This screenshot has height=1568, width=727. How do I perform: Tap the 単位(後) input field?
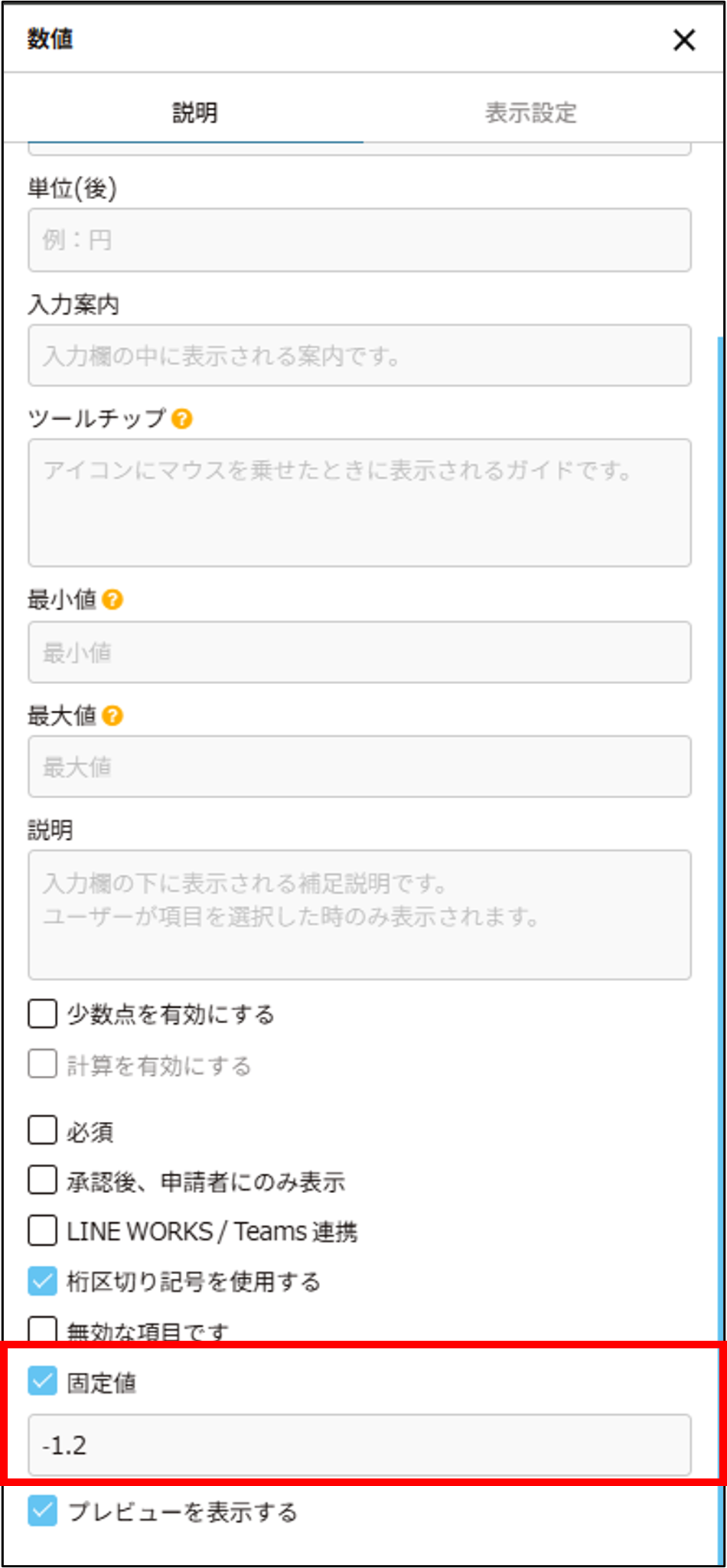[x=360, y=240]
